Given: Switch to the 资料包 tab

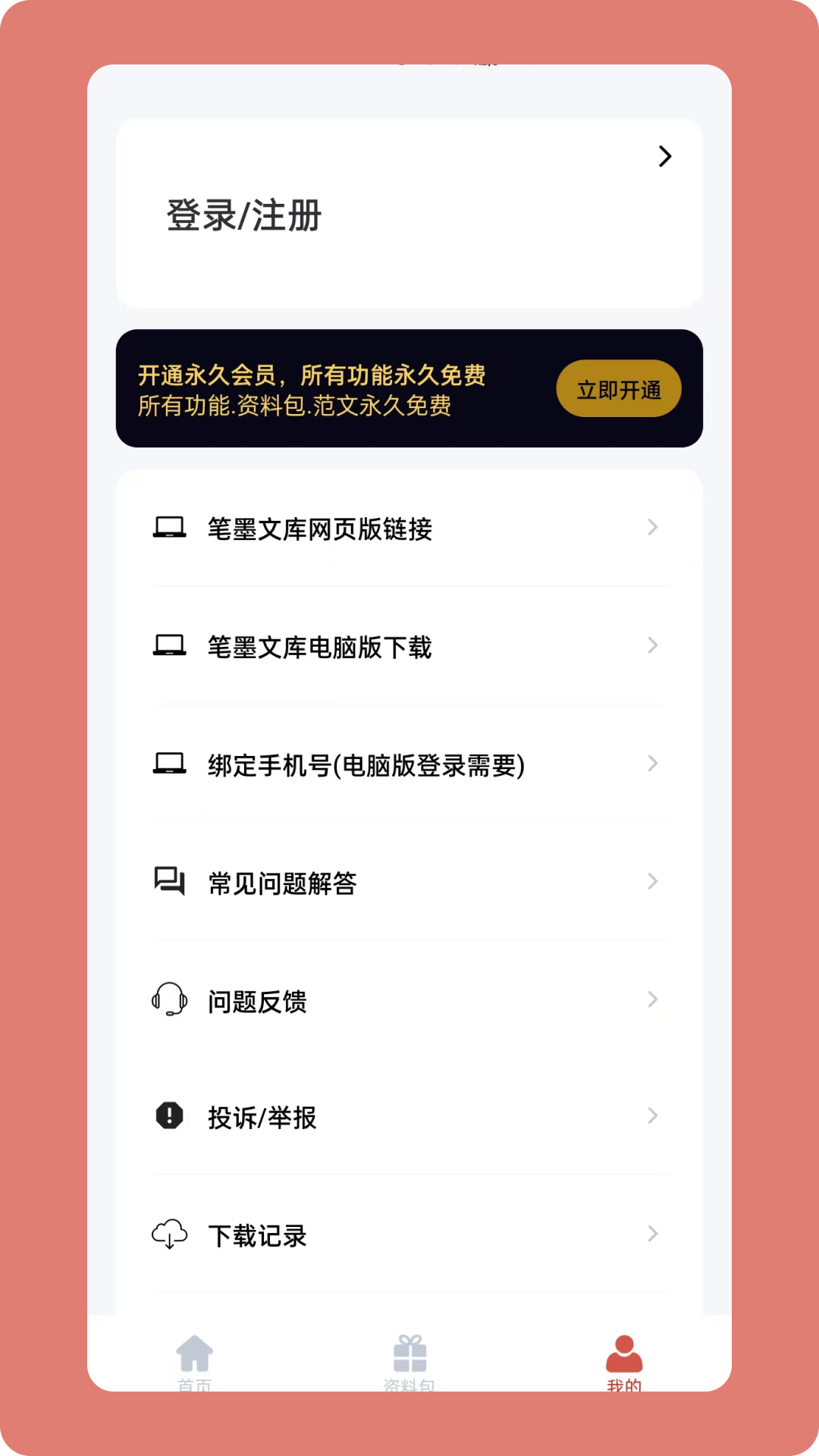Looking at the screenshot, I should [409, 1380].
